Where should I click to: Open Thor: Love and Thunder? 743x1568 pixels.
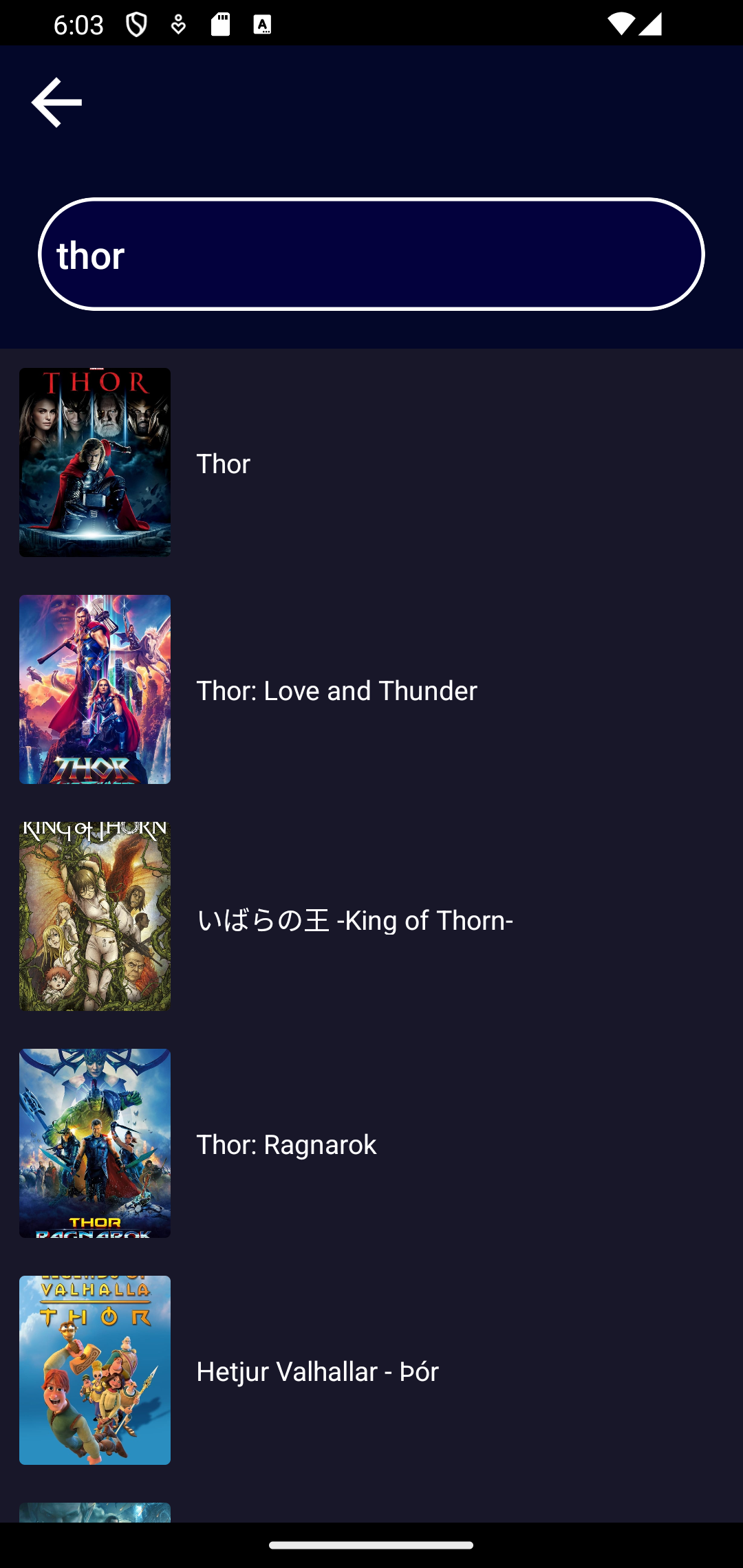point(337,690)
